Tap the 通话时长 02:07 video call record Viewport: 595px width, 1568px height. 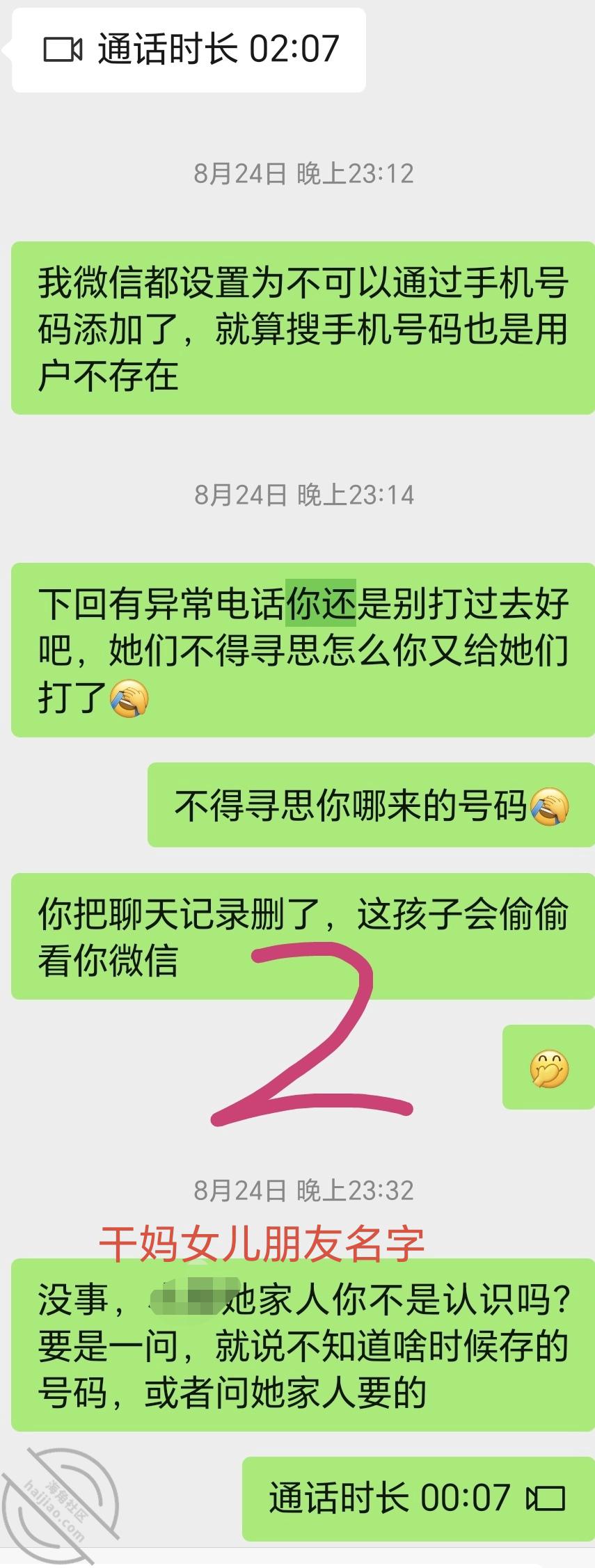(189, 50)
